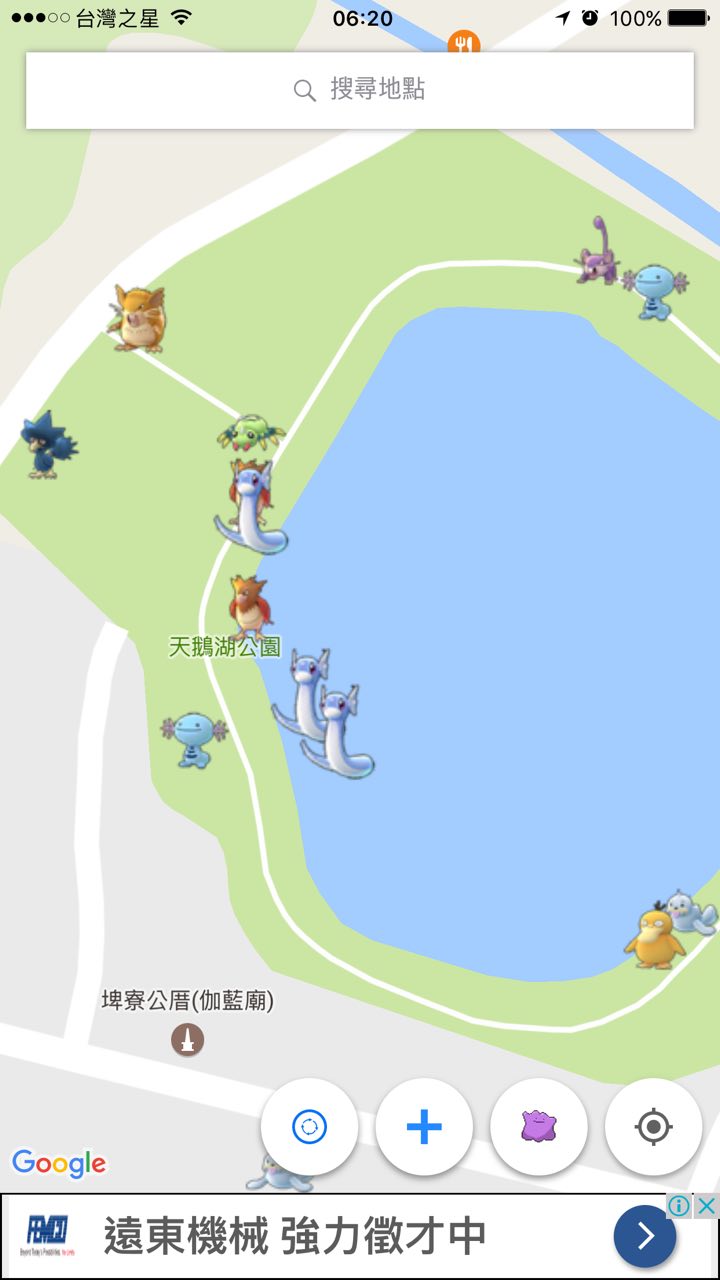Screen dimensions: 720x1280
Task: Open the 遠東機械 ad arrow button
Action: (645, 1237)
